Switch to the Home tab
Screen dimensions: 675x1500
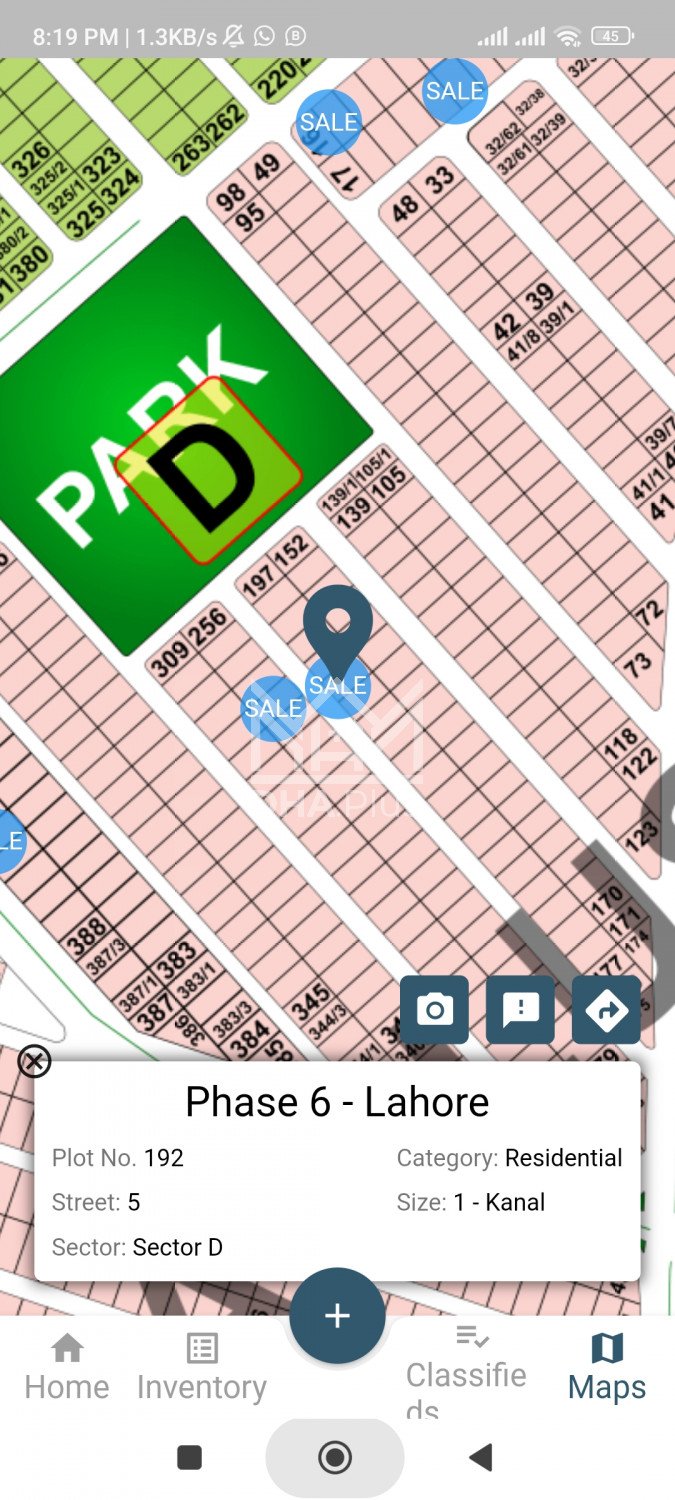67,1366
